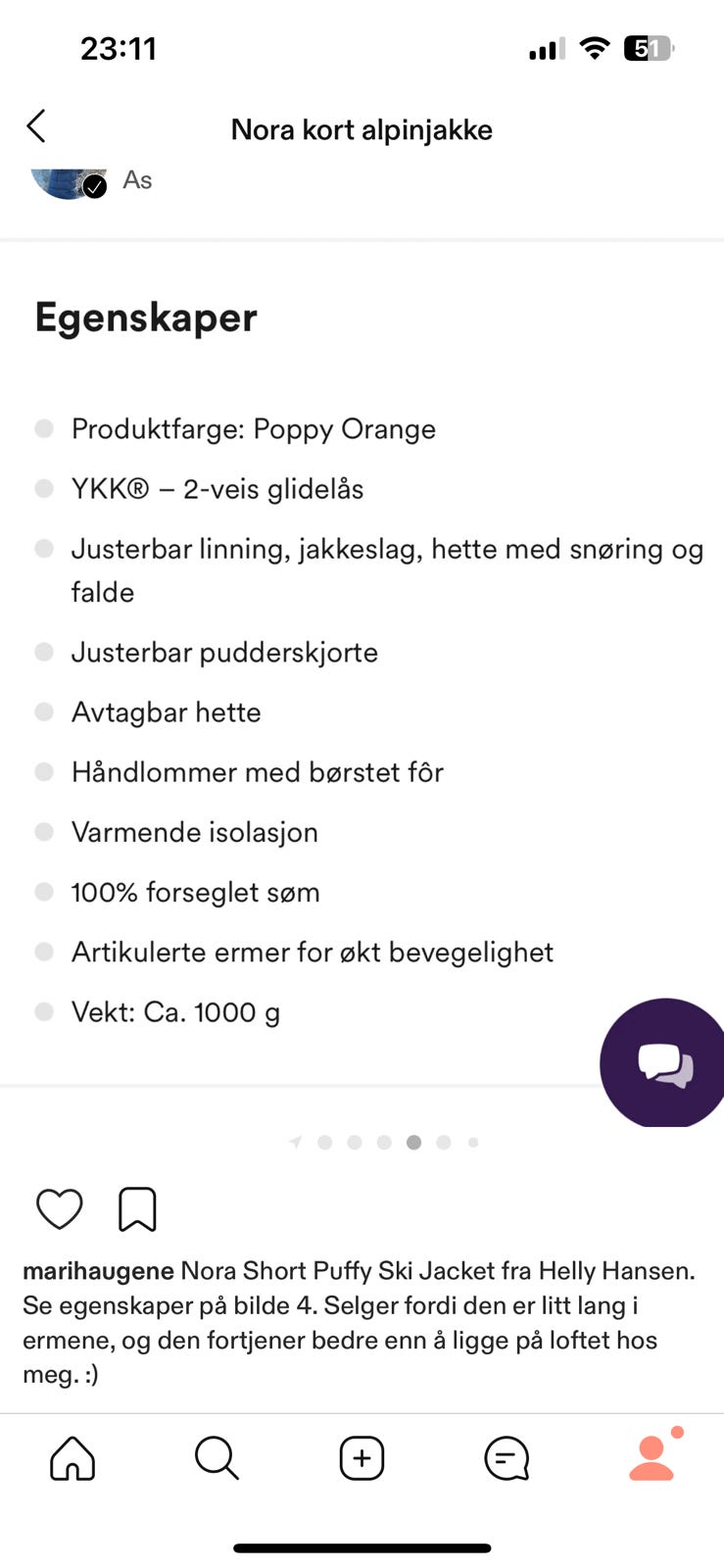Select the fifth carousel dot

click(444, 1142)
